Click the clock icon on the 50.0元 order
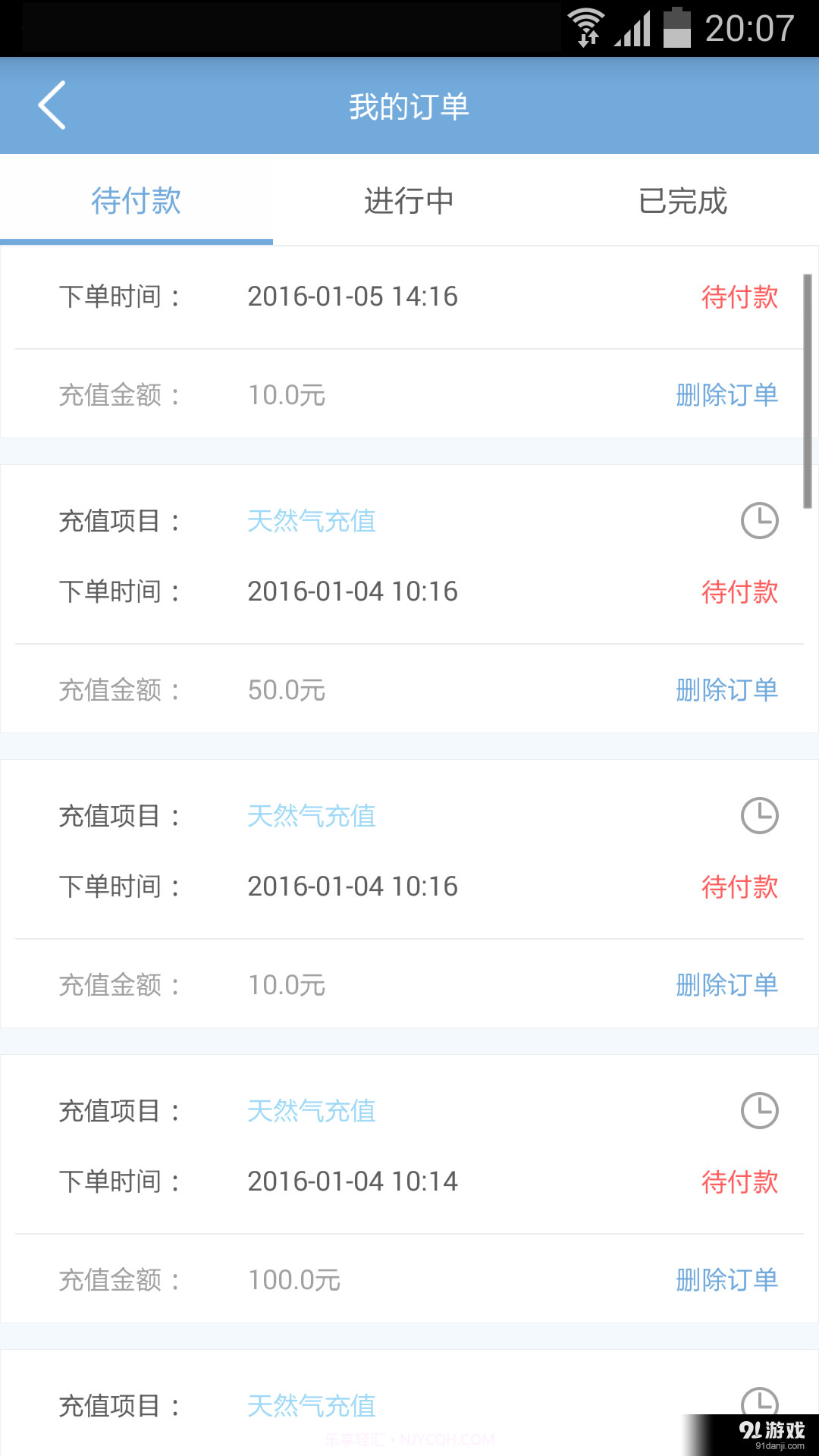The height and width of the screenshot is (1456, 819). pyautogui.click(x=761, y=520)
